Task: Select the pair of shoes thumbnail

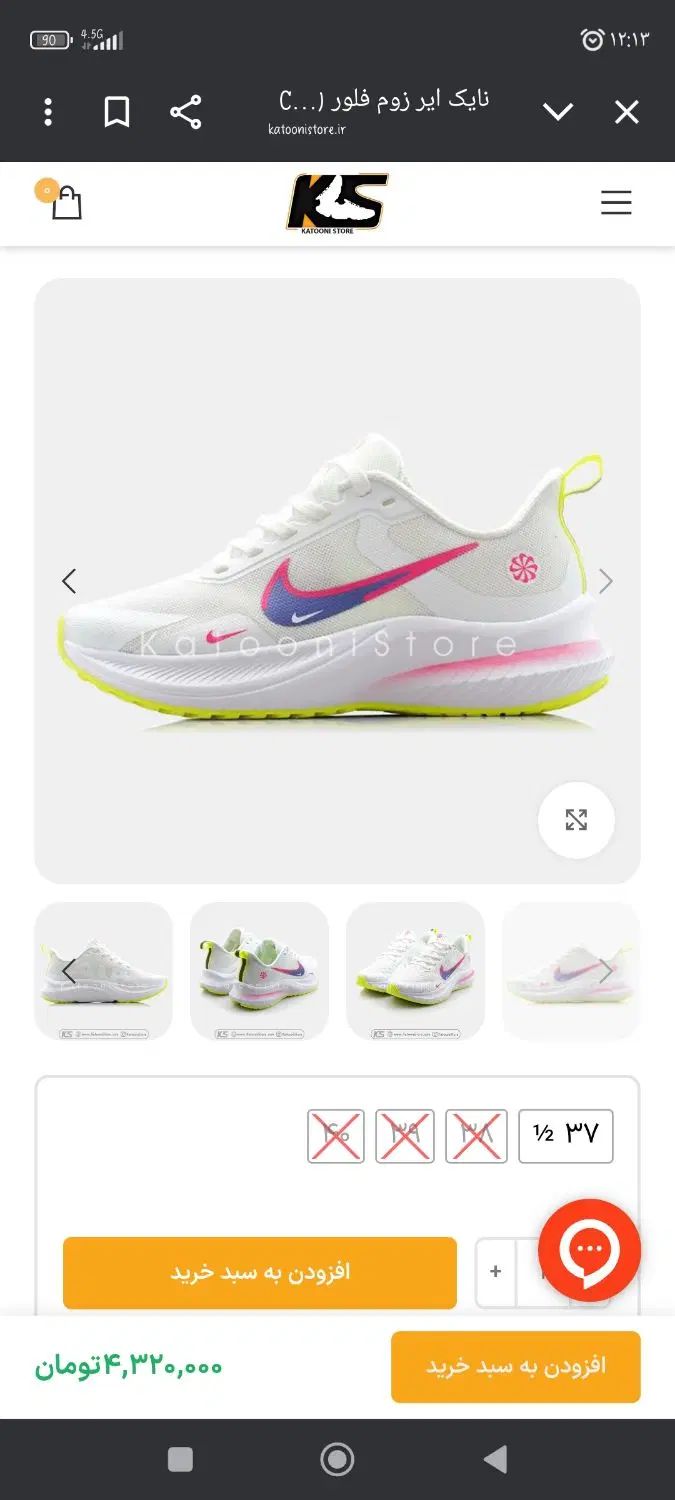Action: 415,971
